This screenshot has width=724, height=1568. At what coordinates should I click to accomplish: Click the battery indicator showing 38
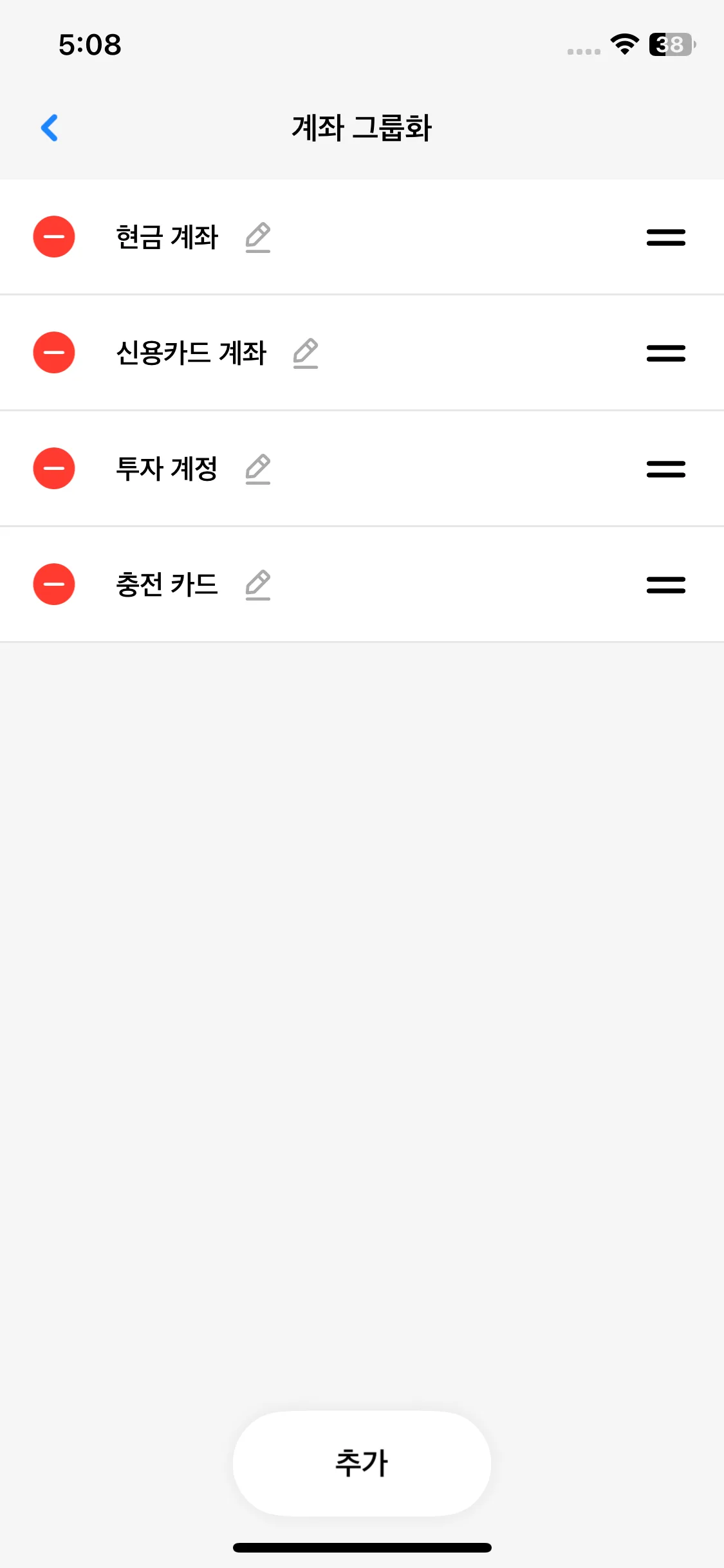pos(670,45)
